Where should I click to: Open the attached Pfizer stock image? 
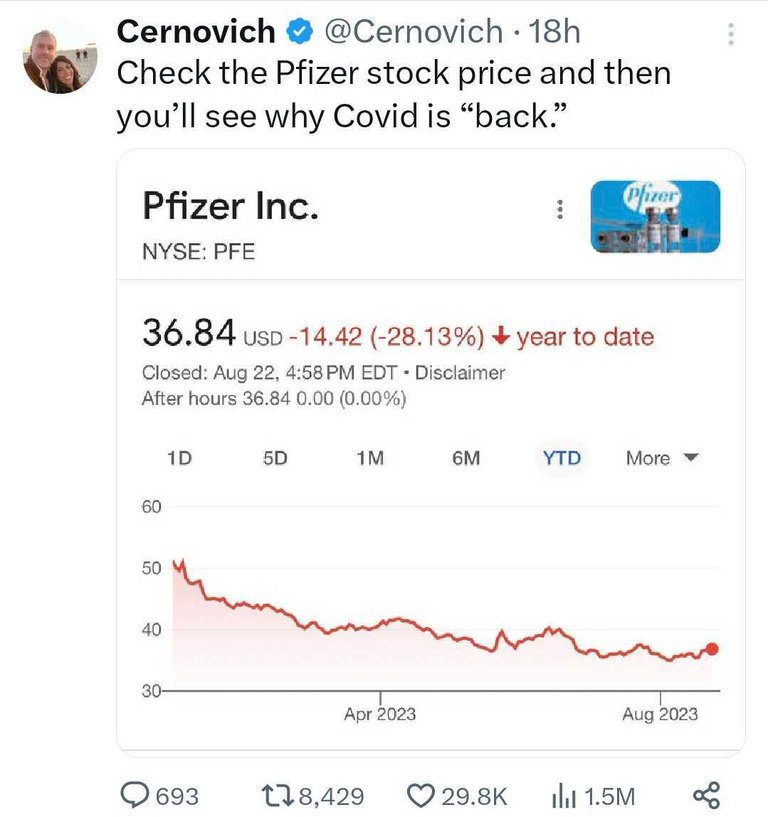430,450
